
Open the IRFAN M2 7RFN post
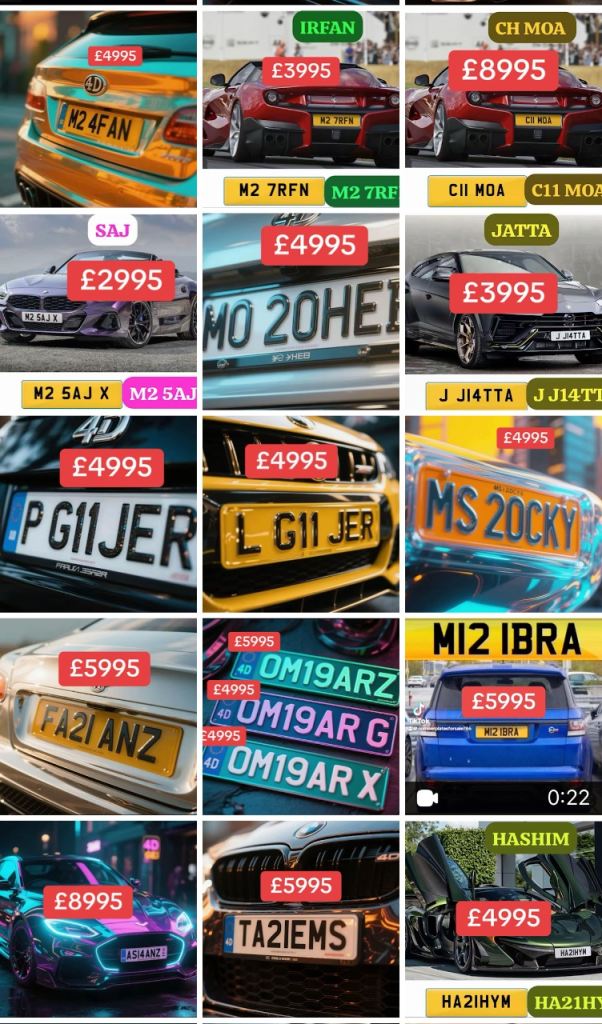coord(300,110)
